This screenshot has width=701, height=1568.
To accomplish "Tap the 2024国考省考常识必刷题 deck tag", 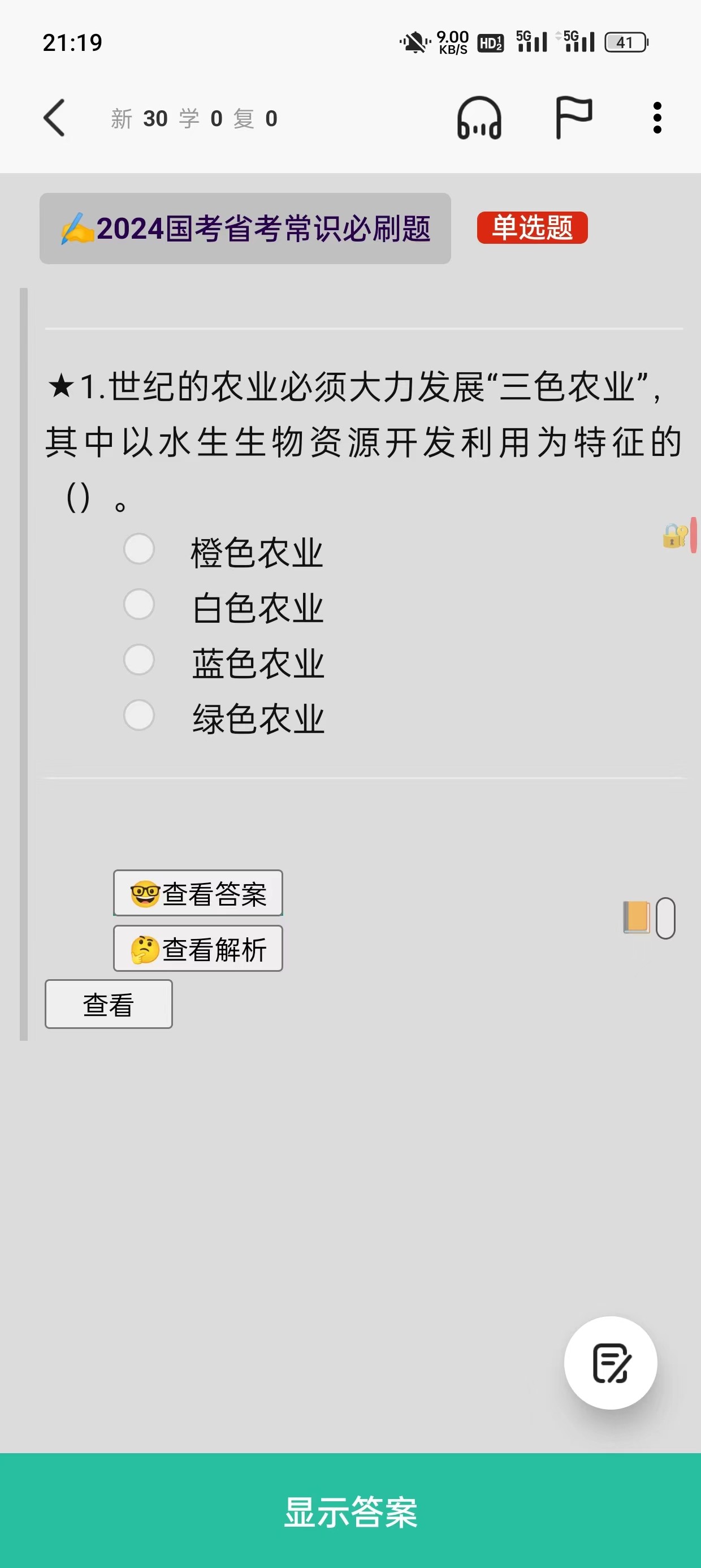I will point(245,229).
